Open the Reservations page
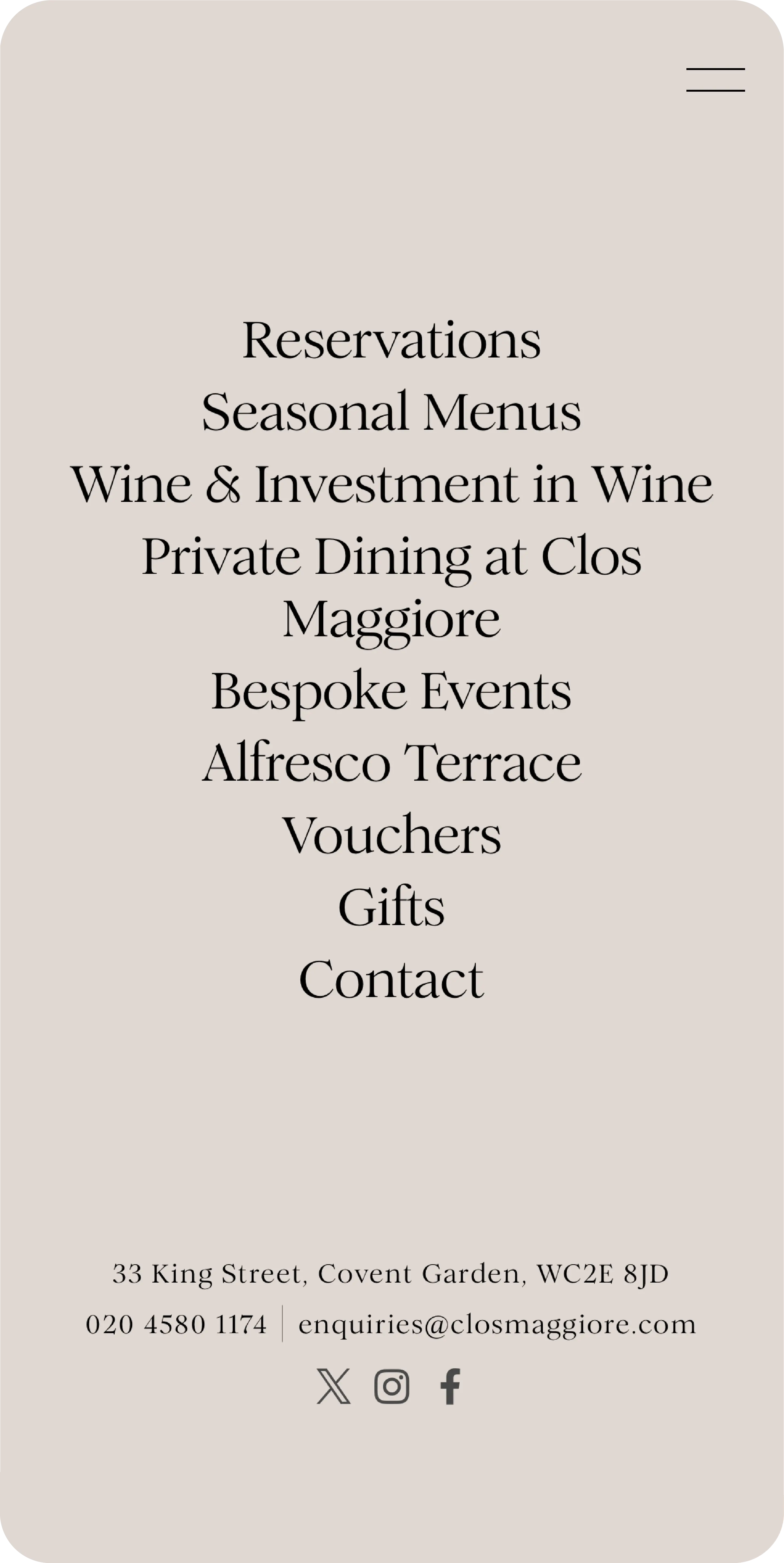This screenshot has width=784, height=1563. (391, 340)
